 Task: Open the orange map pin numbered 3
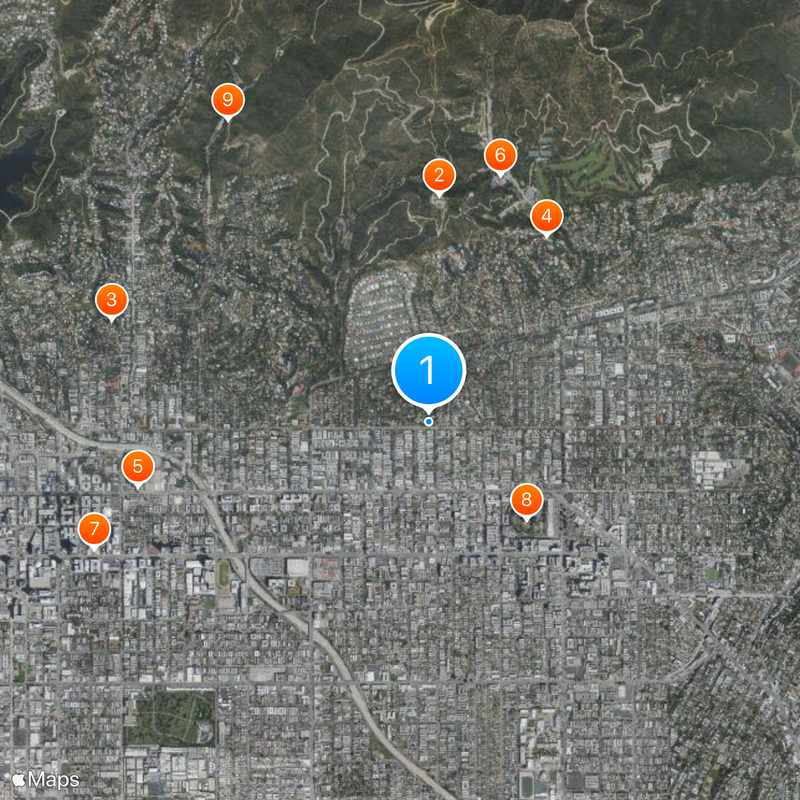click(111, 300)
